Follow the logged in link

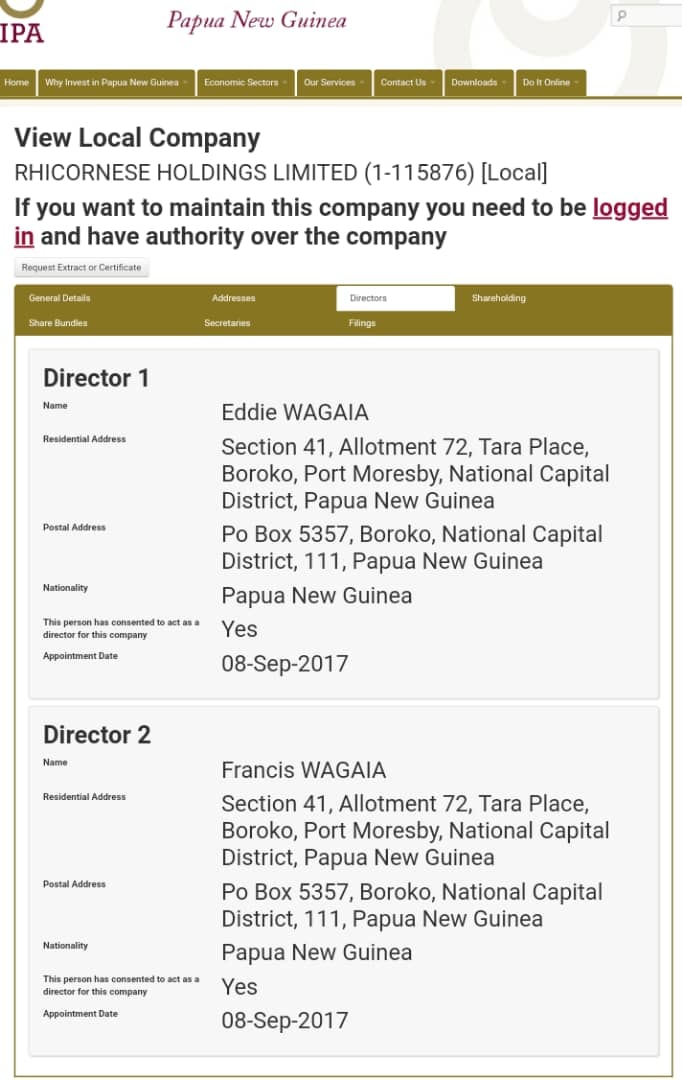click(x=630, y=208)
